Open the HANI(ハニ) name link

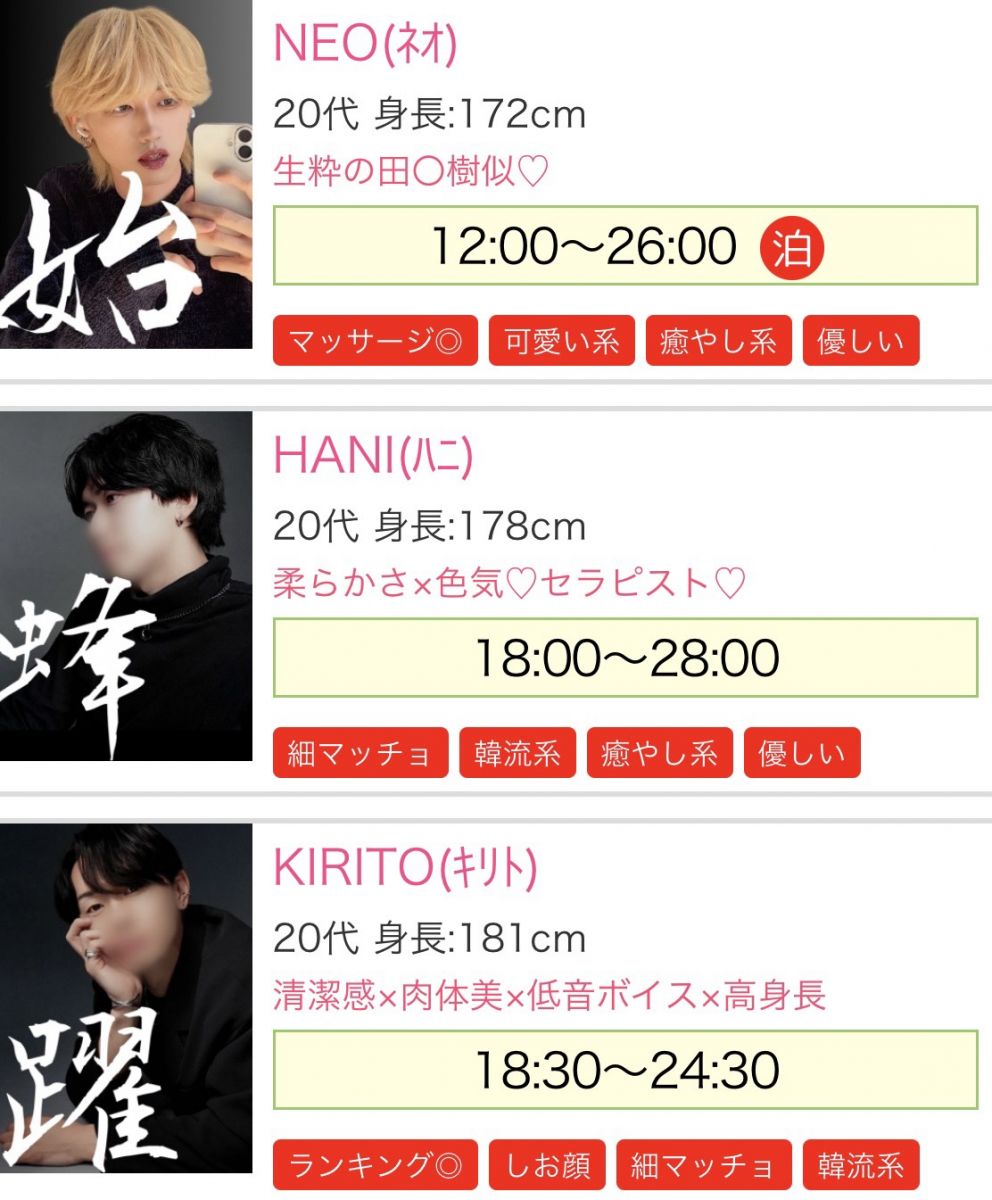click(372, 457)
